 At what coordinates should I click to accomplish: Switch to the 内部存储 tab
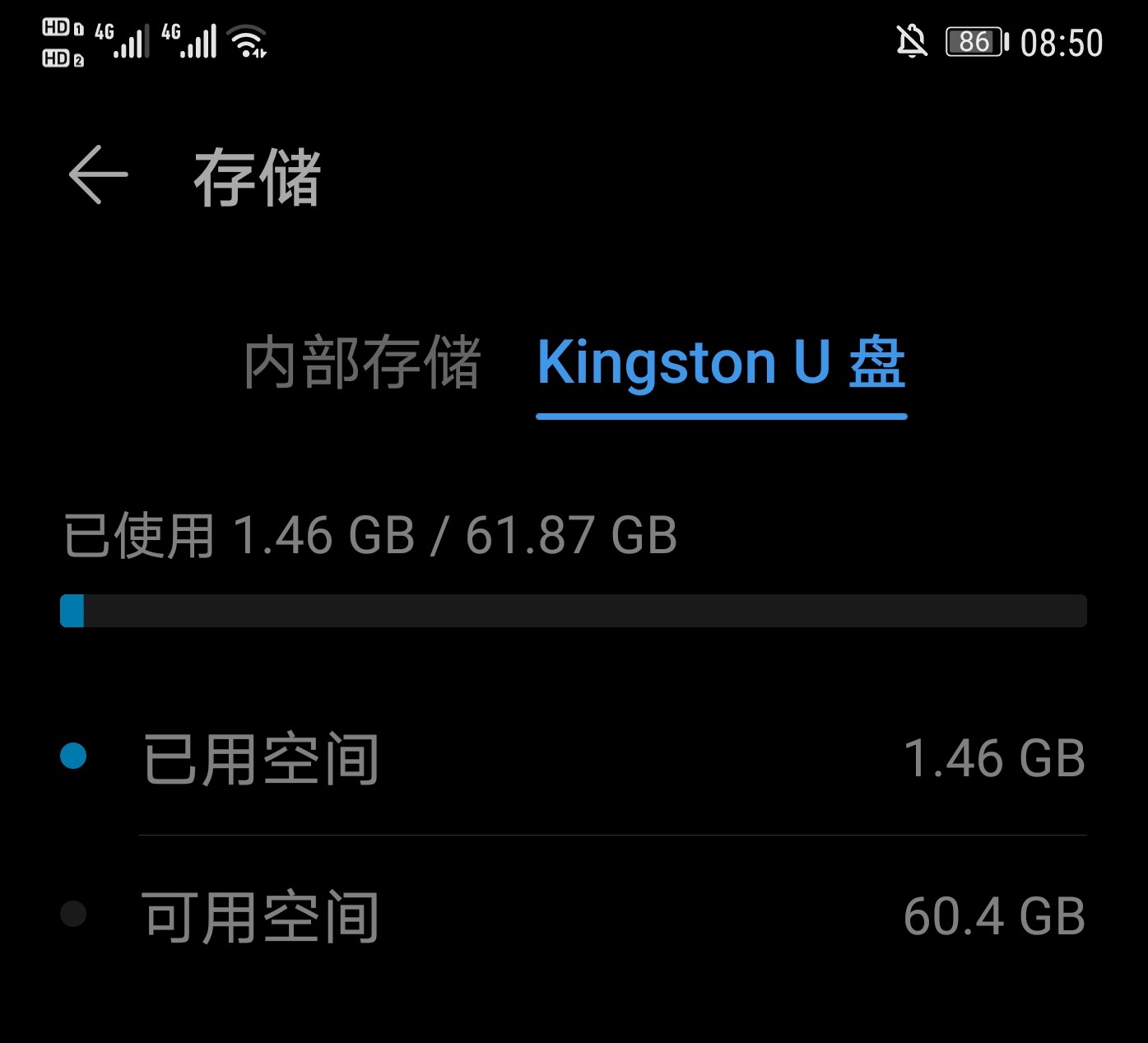pos(362,362)
